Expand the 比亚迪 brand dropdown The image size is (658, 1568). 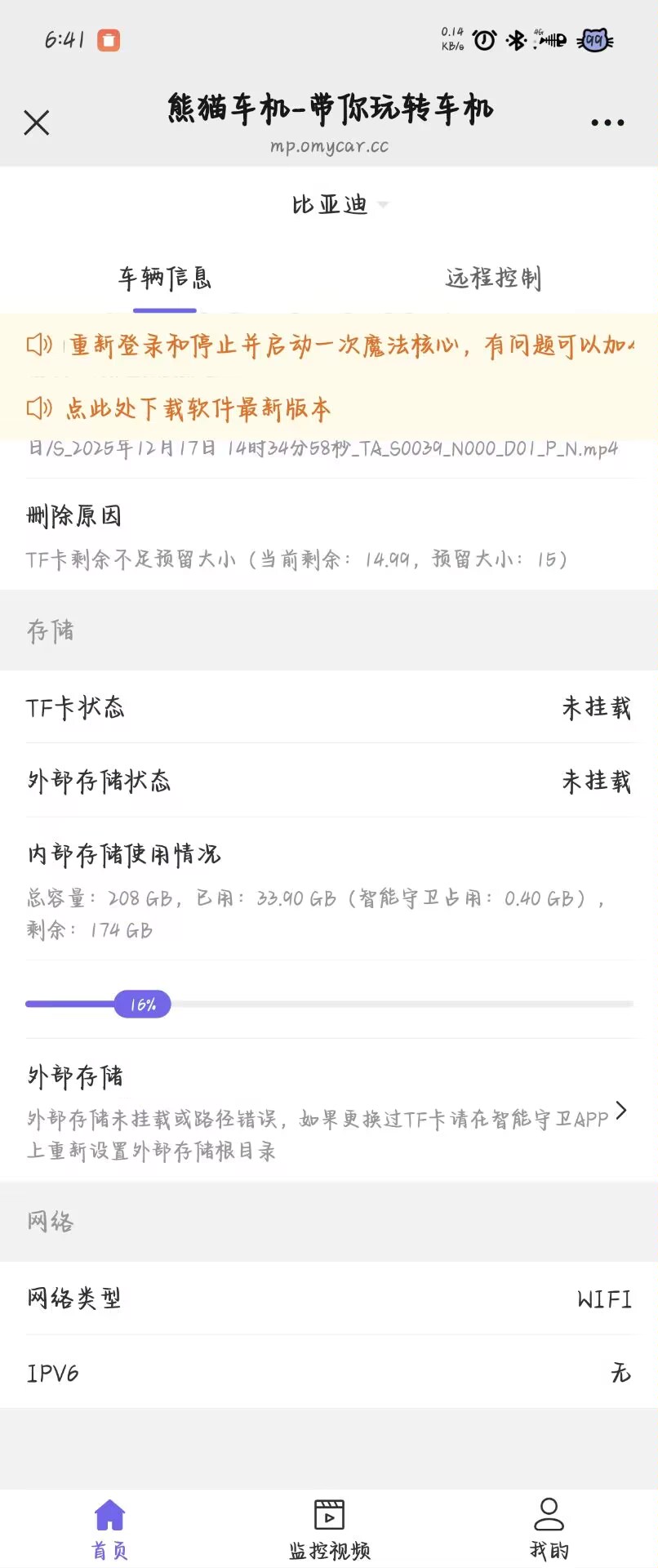(338, 204)
